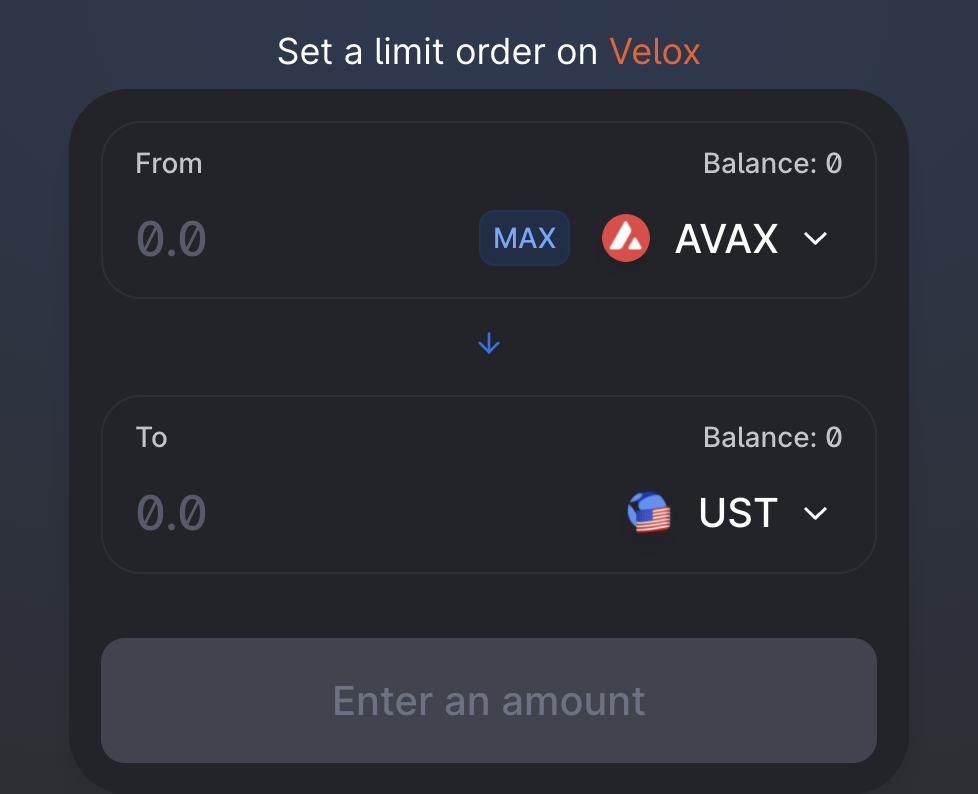Tap the MAX button
The height and width of the screenshot is (794, 978).
pyautogui.click(x=524, y=238)
